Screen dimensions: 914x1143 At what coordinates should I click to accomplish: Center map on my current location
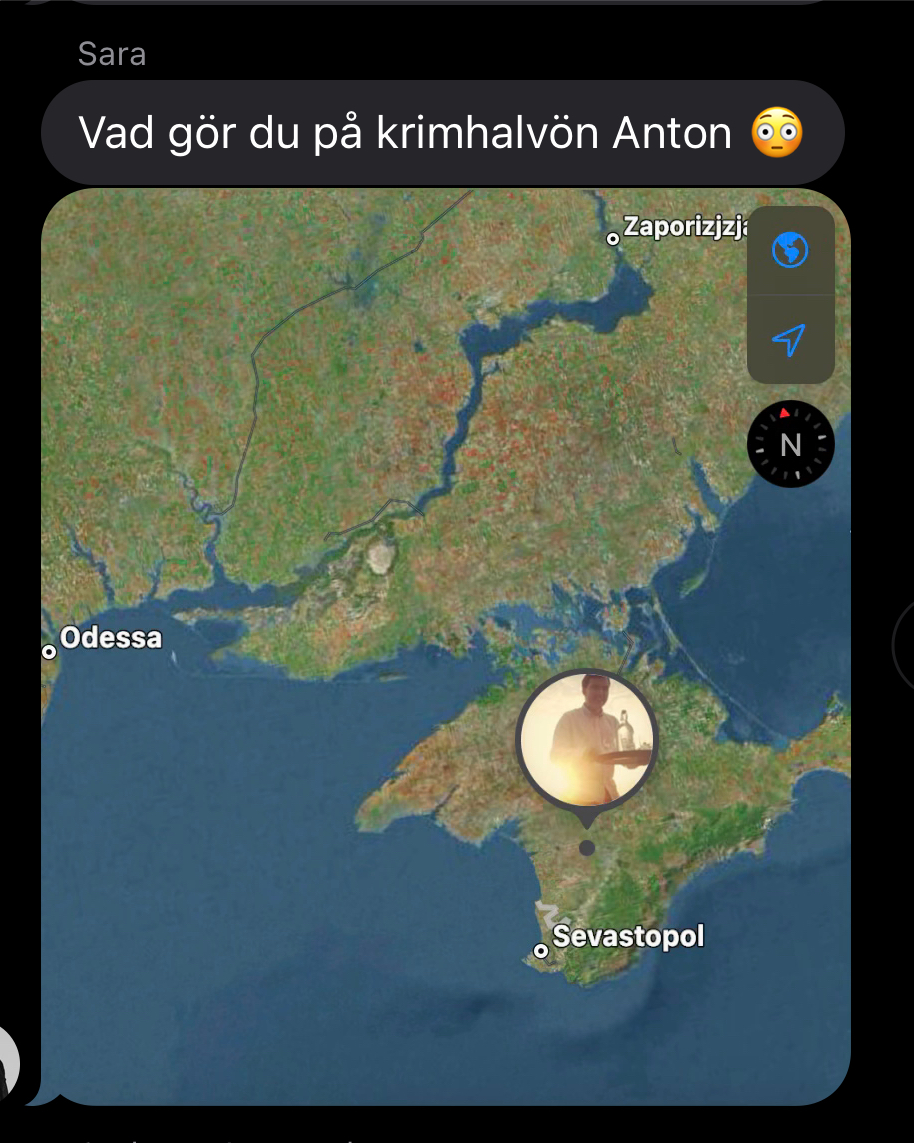coord(790,340)
